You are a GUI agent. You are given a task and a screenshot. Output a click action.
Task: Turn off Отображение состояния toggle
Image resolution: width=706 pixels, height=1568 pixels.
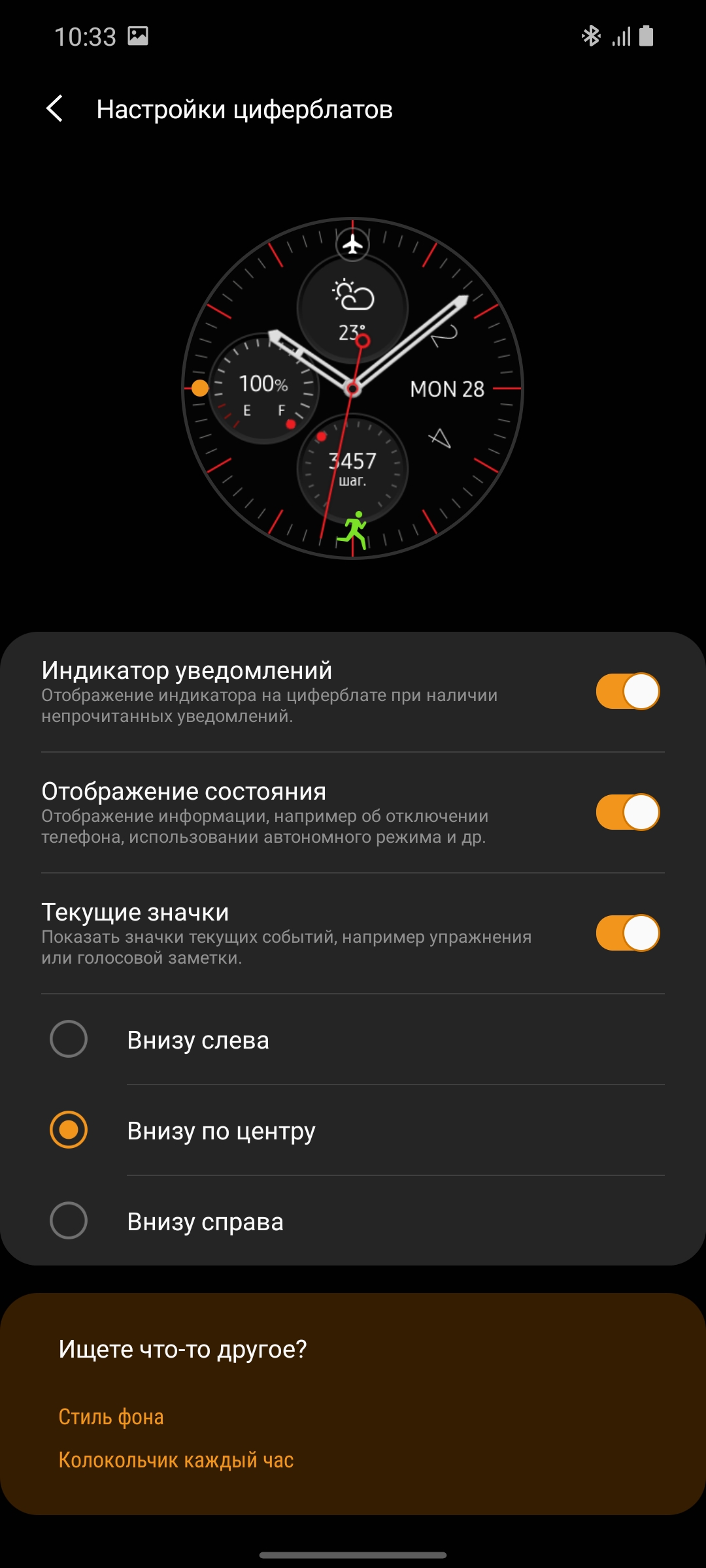(628, 812)
